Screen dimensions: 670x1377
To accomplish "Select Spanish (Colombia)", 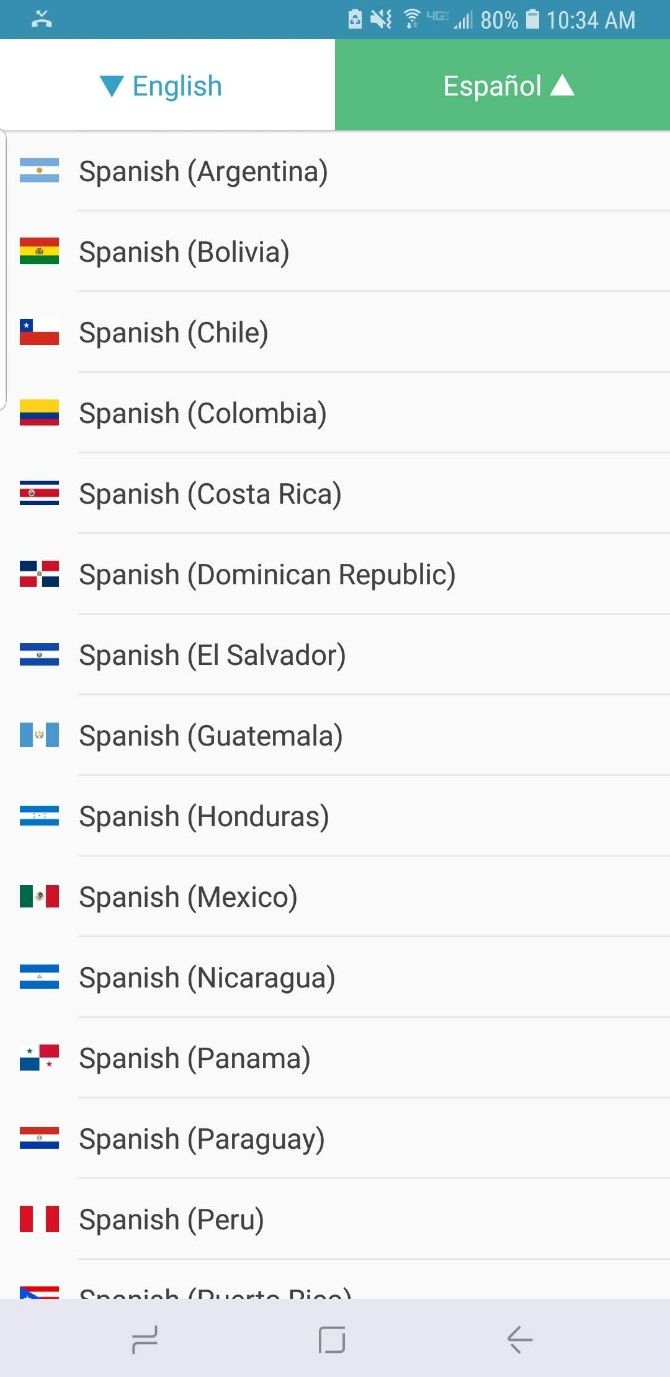I will click(x=335, y=413).
